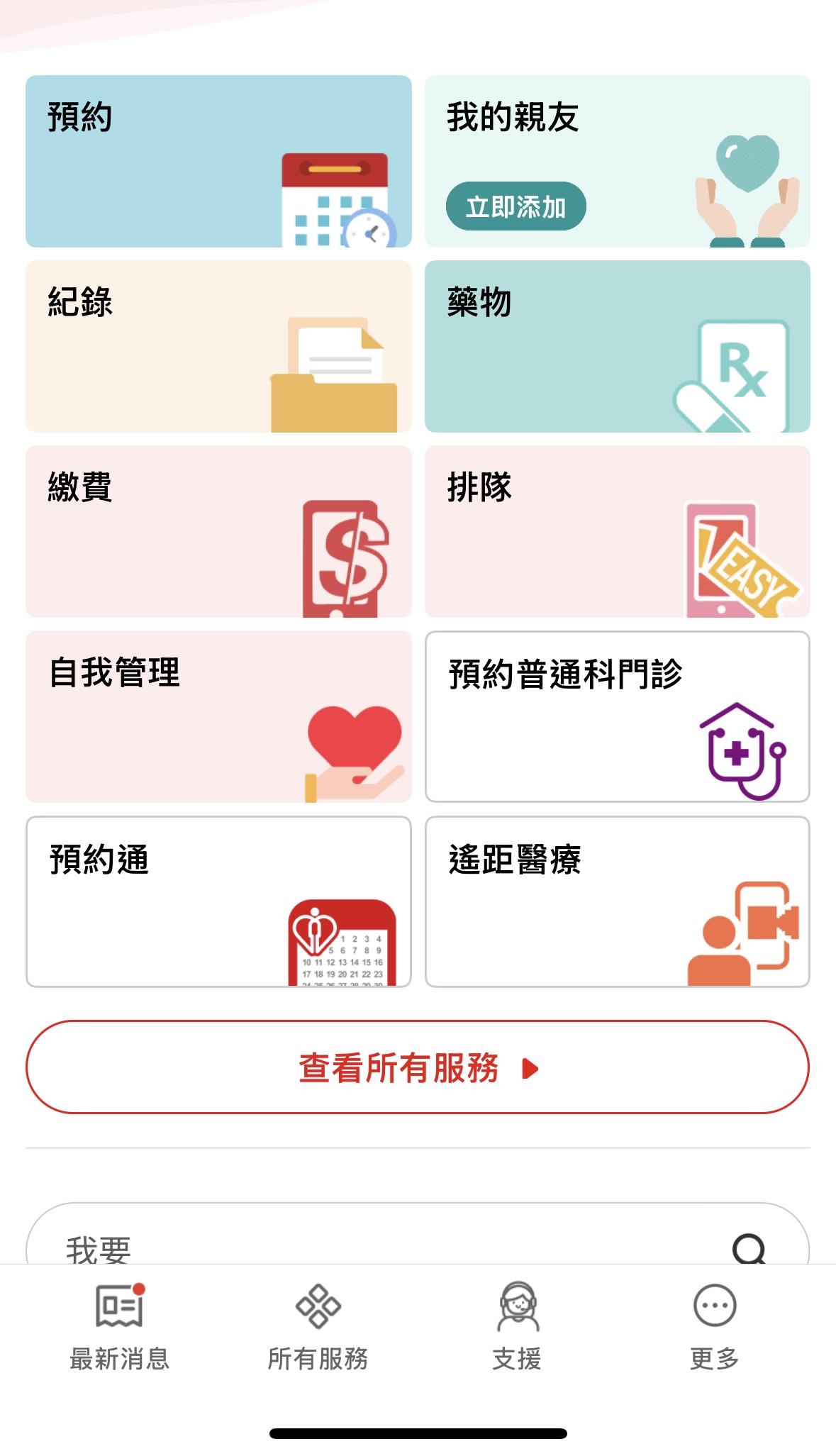Open the 預約 appointment card
Image resolution: width=836 pixels, height=1456 pixels.
tap(218, 161)
